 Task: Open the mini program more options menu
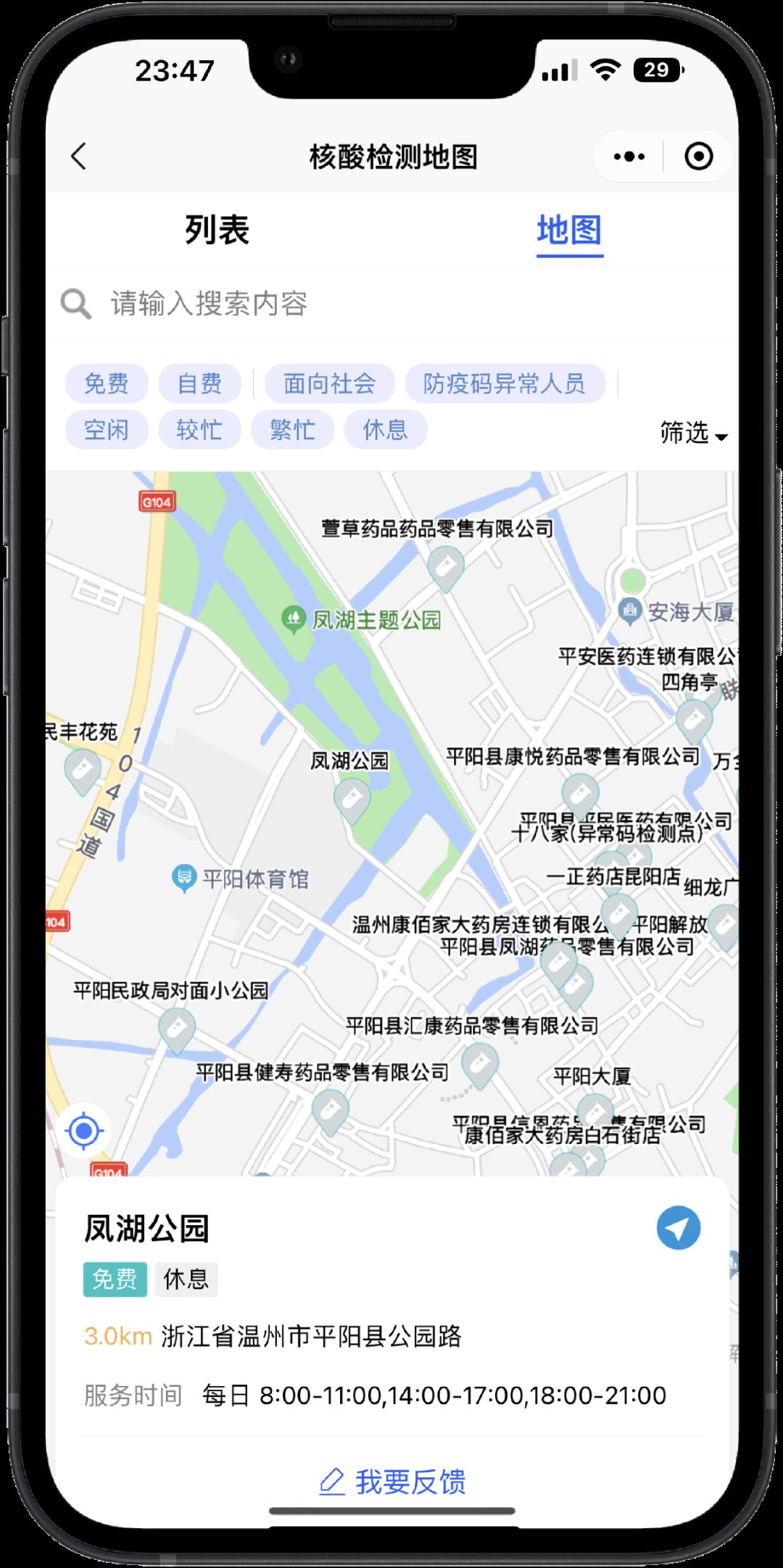(x=629, y=156)
